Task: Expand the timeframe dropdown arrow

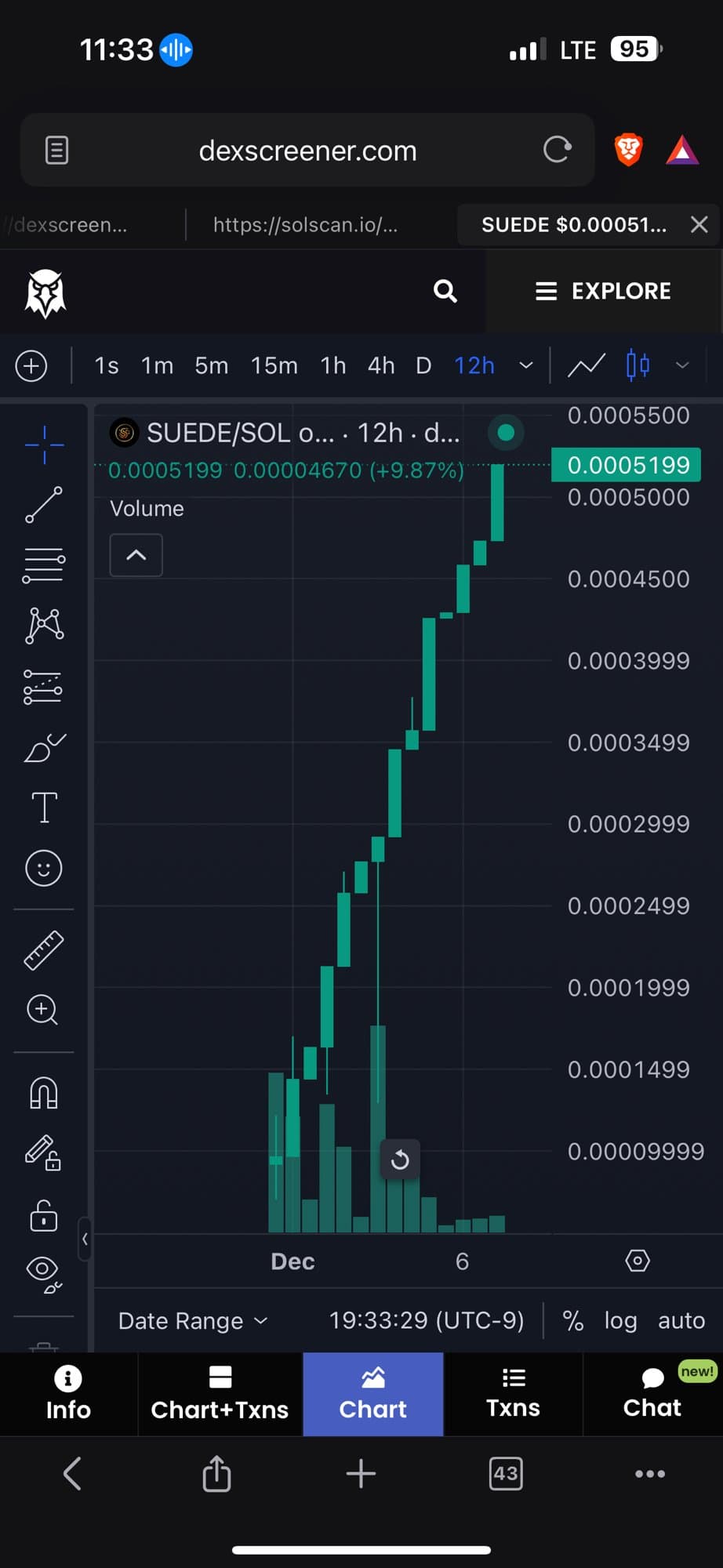Action: pos(526,366)
